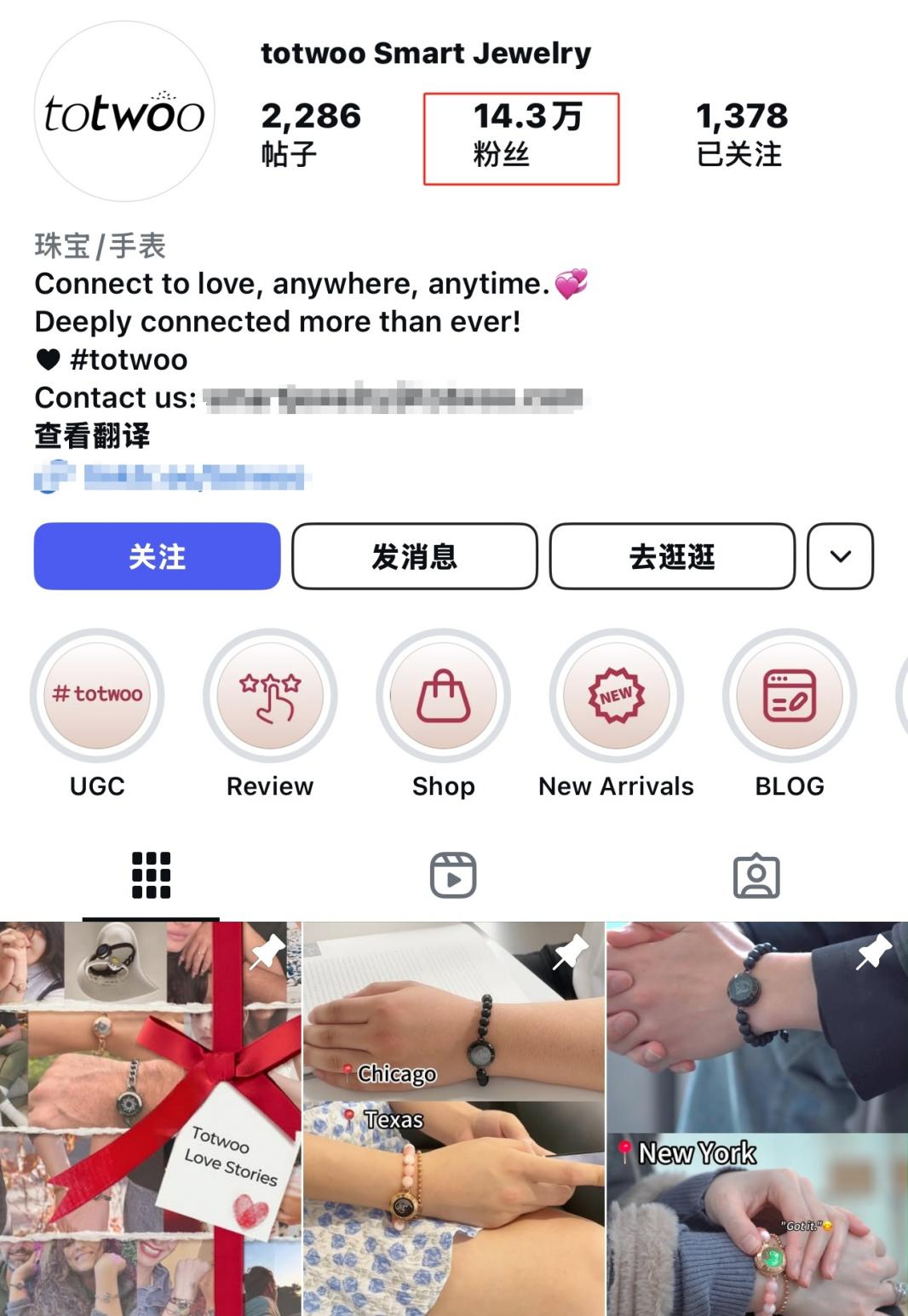Image resolution: width=908 pixels, height=1316 pixels.
Task: Switch to the posts grid tab
Action: pyautogui.click(x=152, y=875)
